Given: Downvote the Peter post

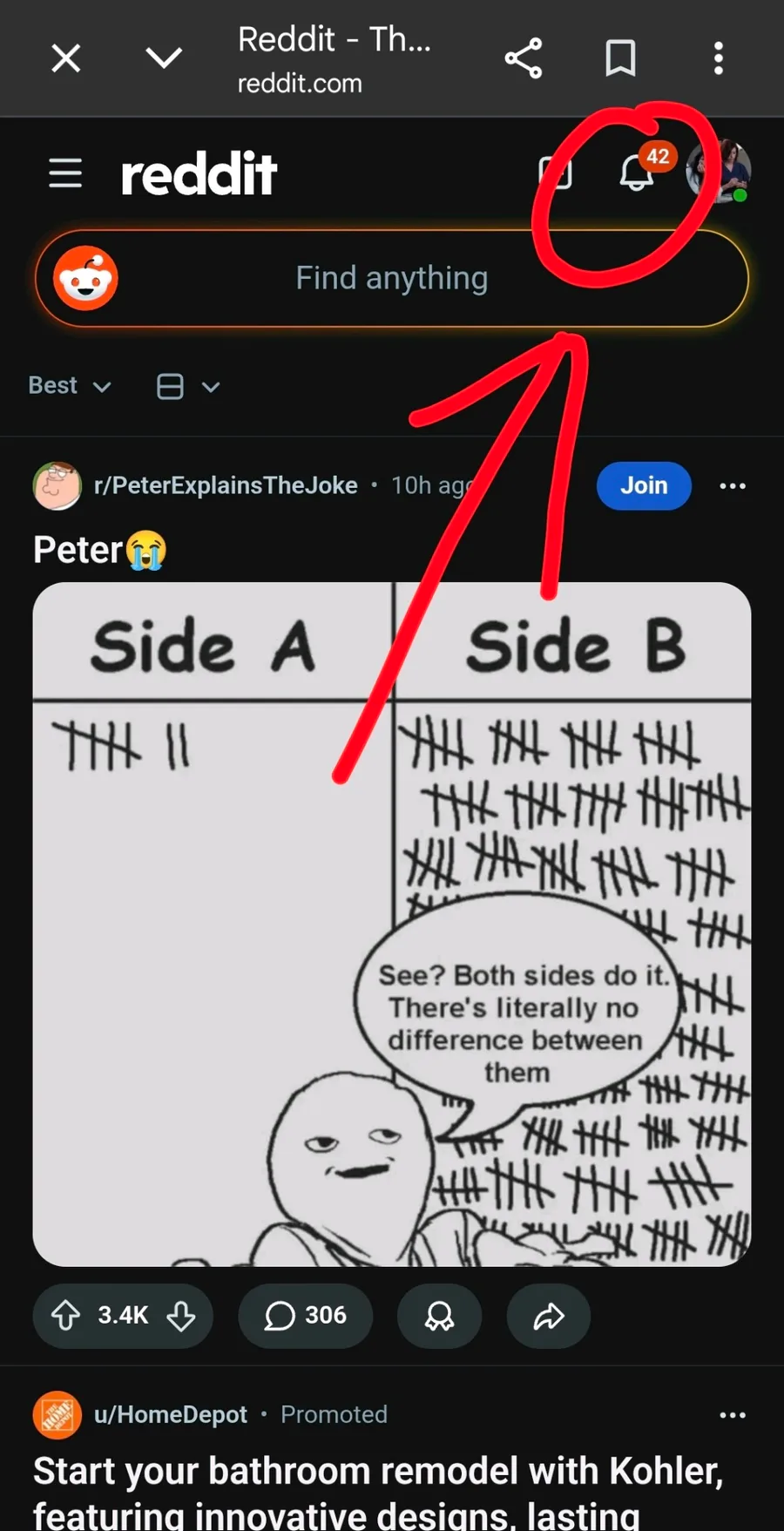Looking at the screenshot, I should [181, 1316].
